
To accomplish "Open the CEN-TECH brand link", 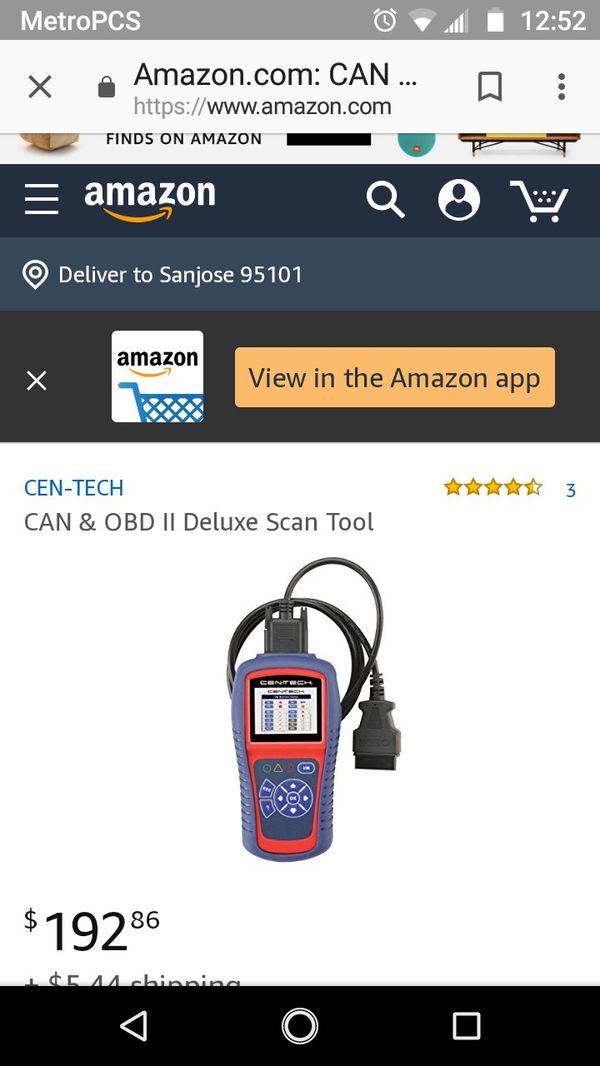I will [x=74, y=487].
